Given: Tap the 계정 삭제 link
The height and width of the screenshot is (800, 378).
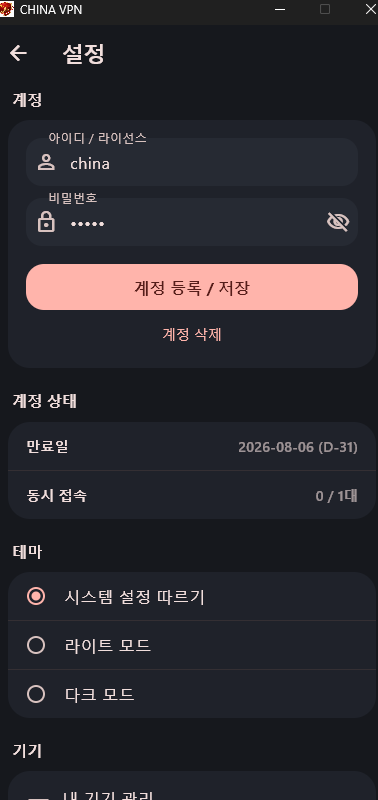Looking at the screenshot, I should [x=192, y=335].
